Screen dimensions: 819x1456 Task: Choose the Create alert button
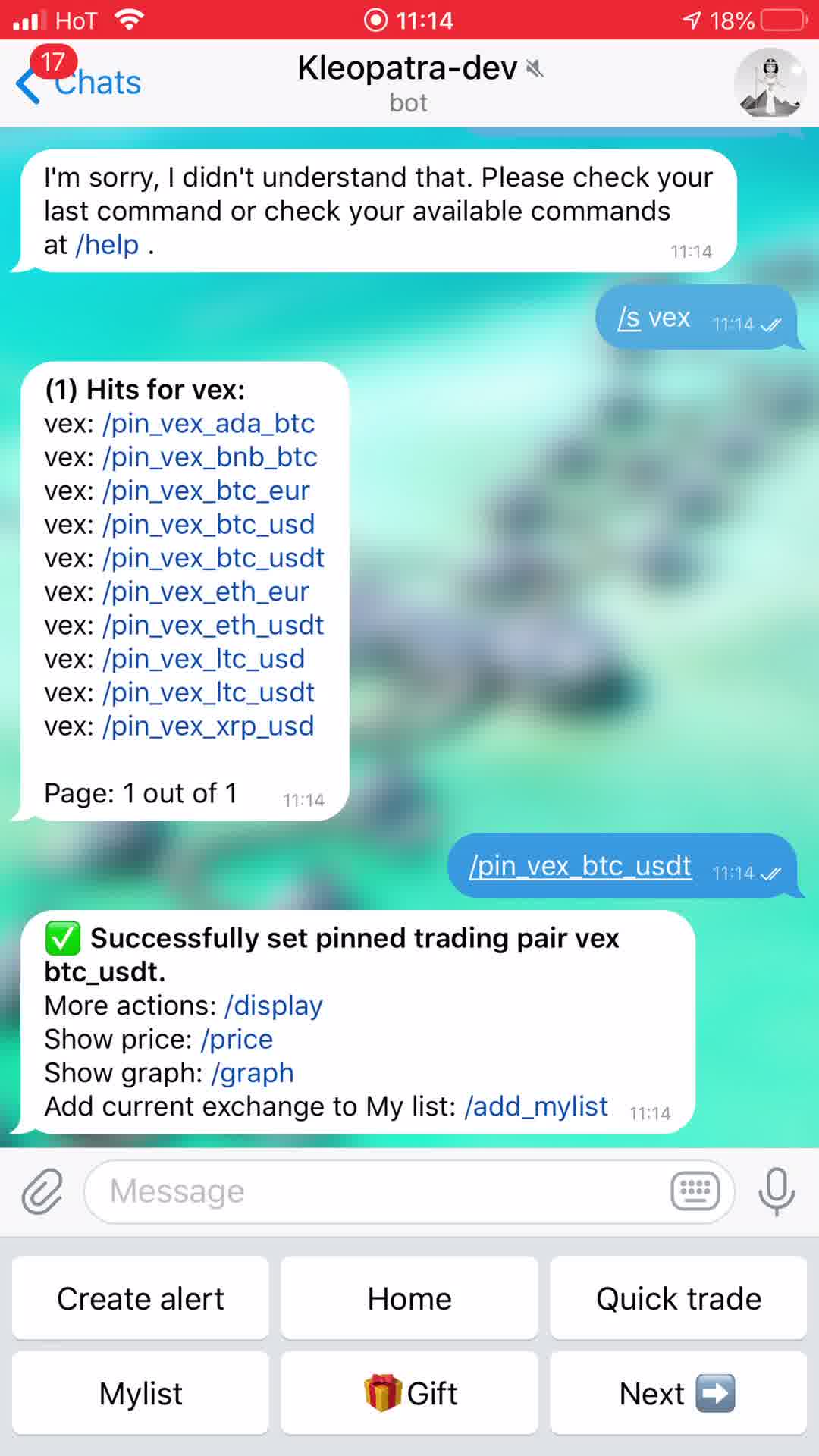pos(140,1298)
